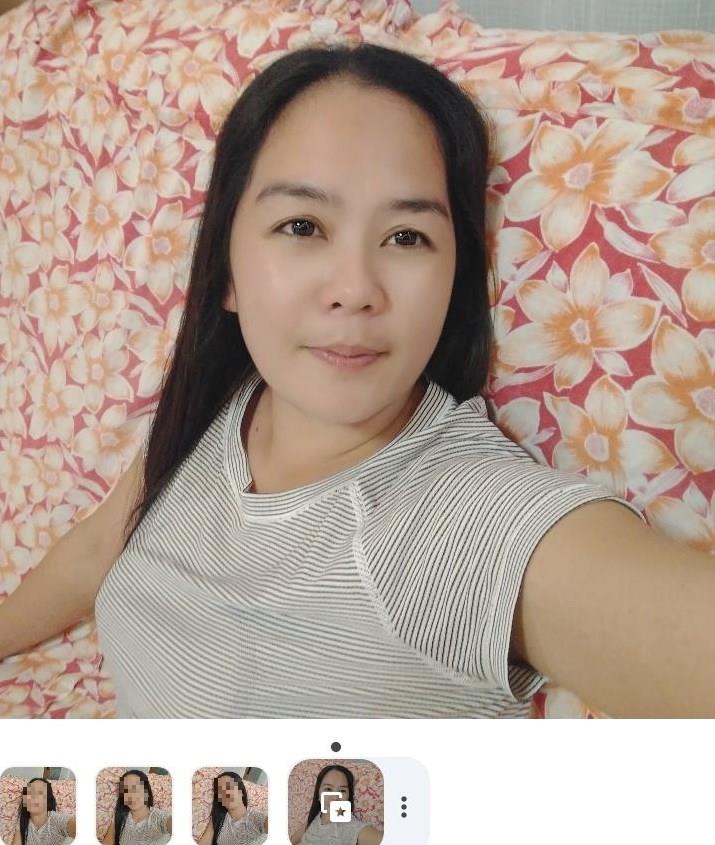Open the three-dot overflow menu
Image resolution: width=715 pixels, height=845 pixels.
pyautogui.click(x=404, y=806)
